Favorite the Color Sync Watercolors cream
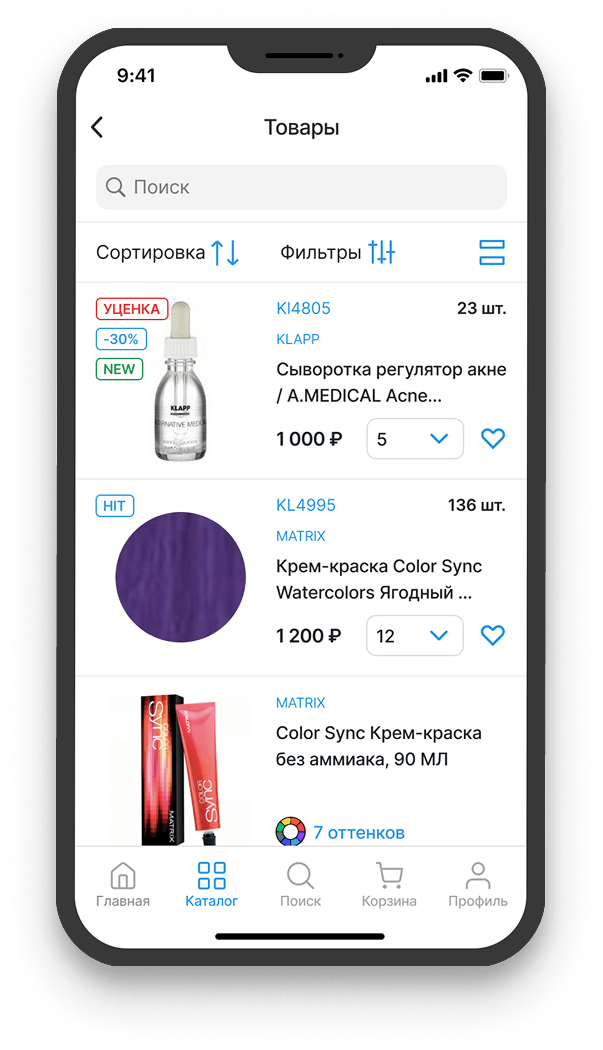This screenshot has height=1050, width=603. (x=493, y=636)
